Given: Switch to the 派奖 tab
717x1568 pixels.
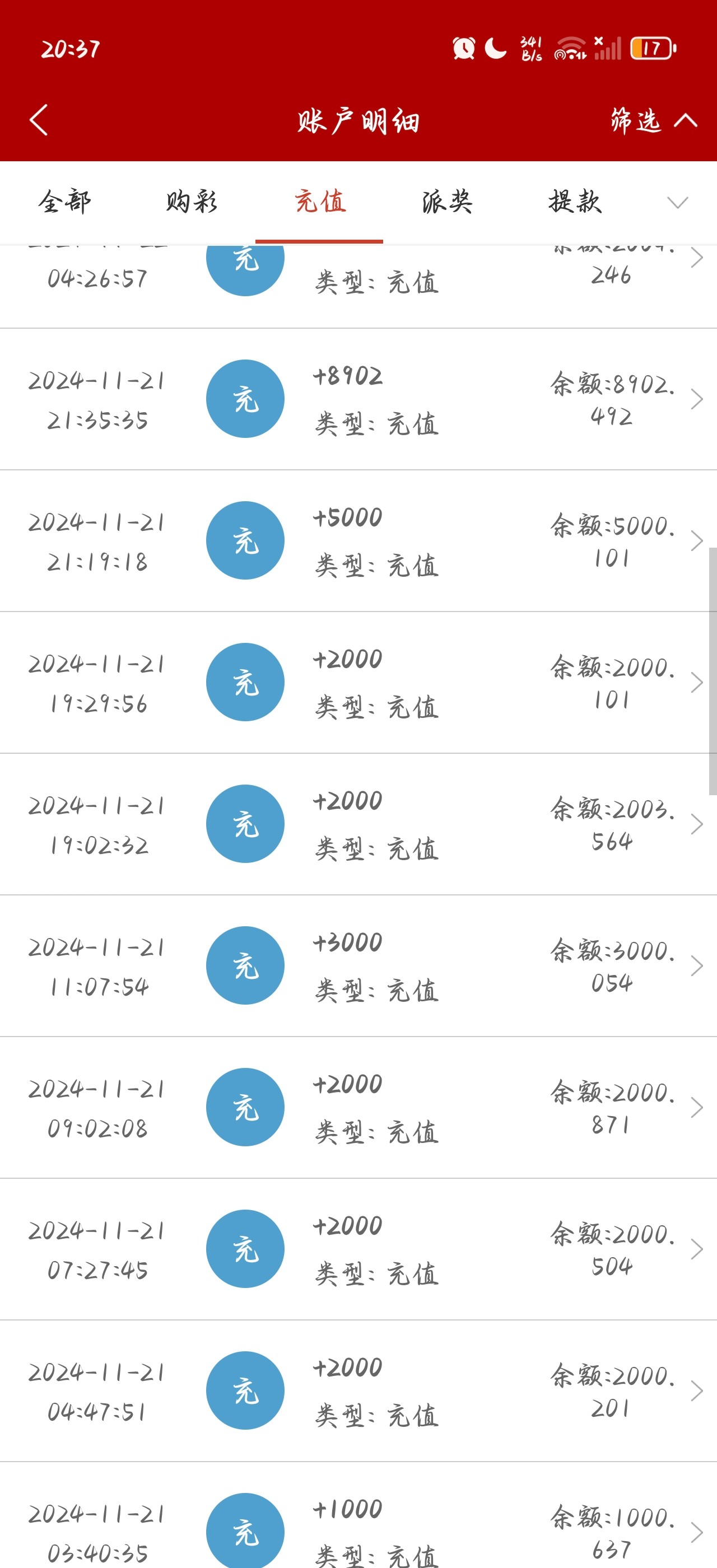Looking at the screenshot, I should (x=447, y=202).
